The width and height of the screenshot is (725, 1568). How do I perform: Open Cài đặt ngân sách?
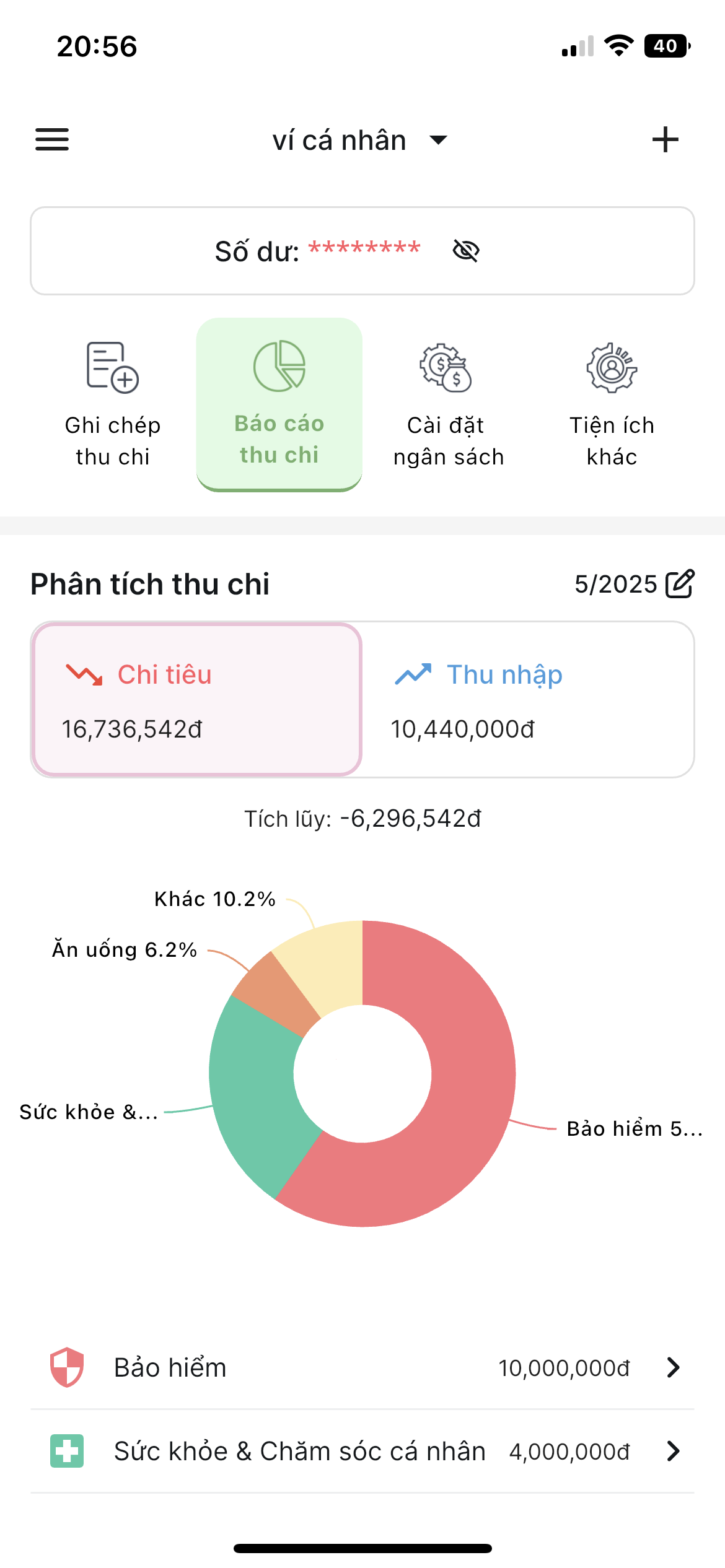[x=447, y=404]
